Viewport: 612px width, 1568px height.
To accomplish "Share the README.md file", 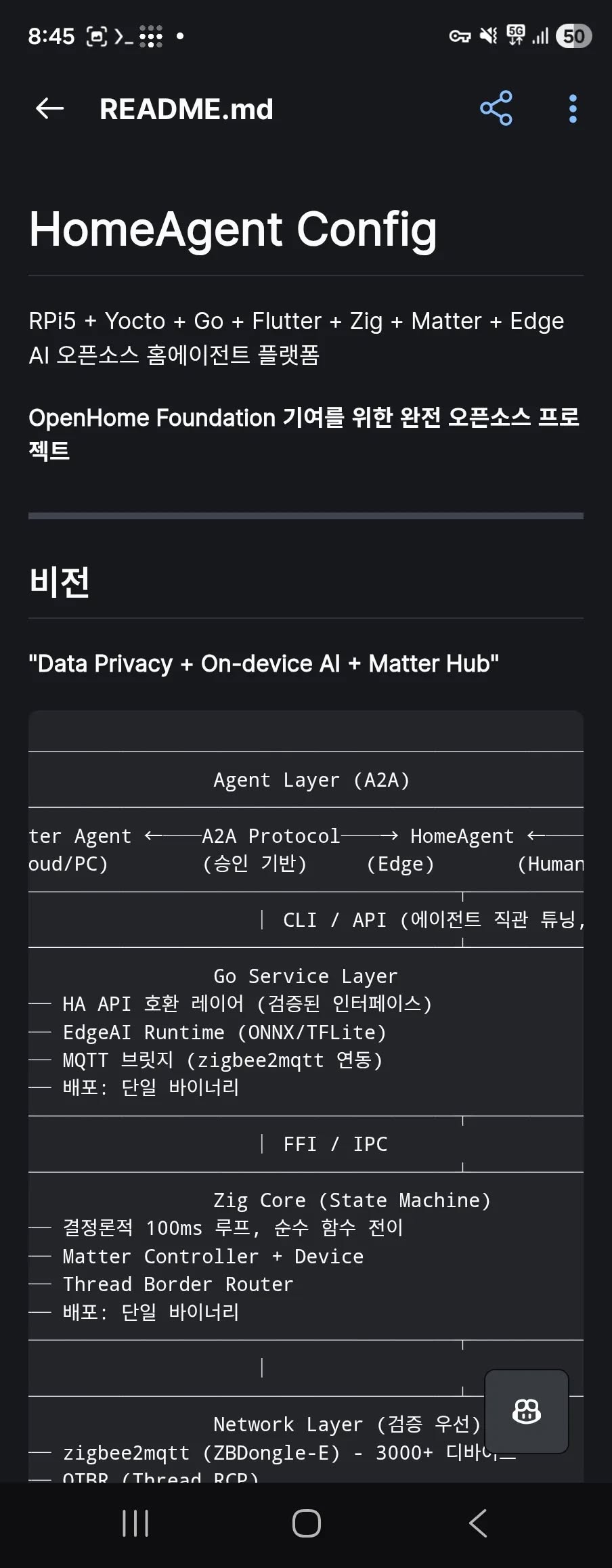I will click(496, 108).
